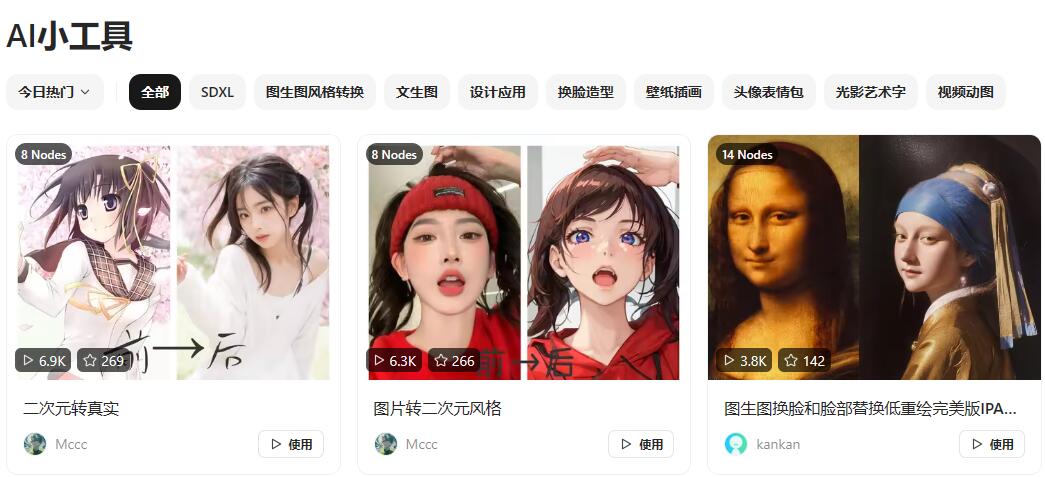The image size is (1045, 477).
Task: Filter by SDXL
Action: pyautogui.click(x=217, y=92)
